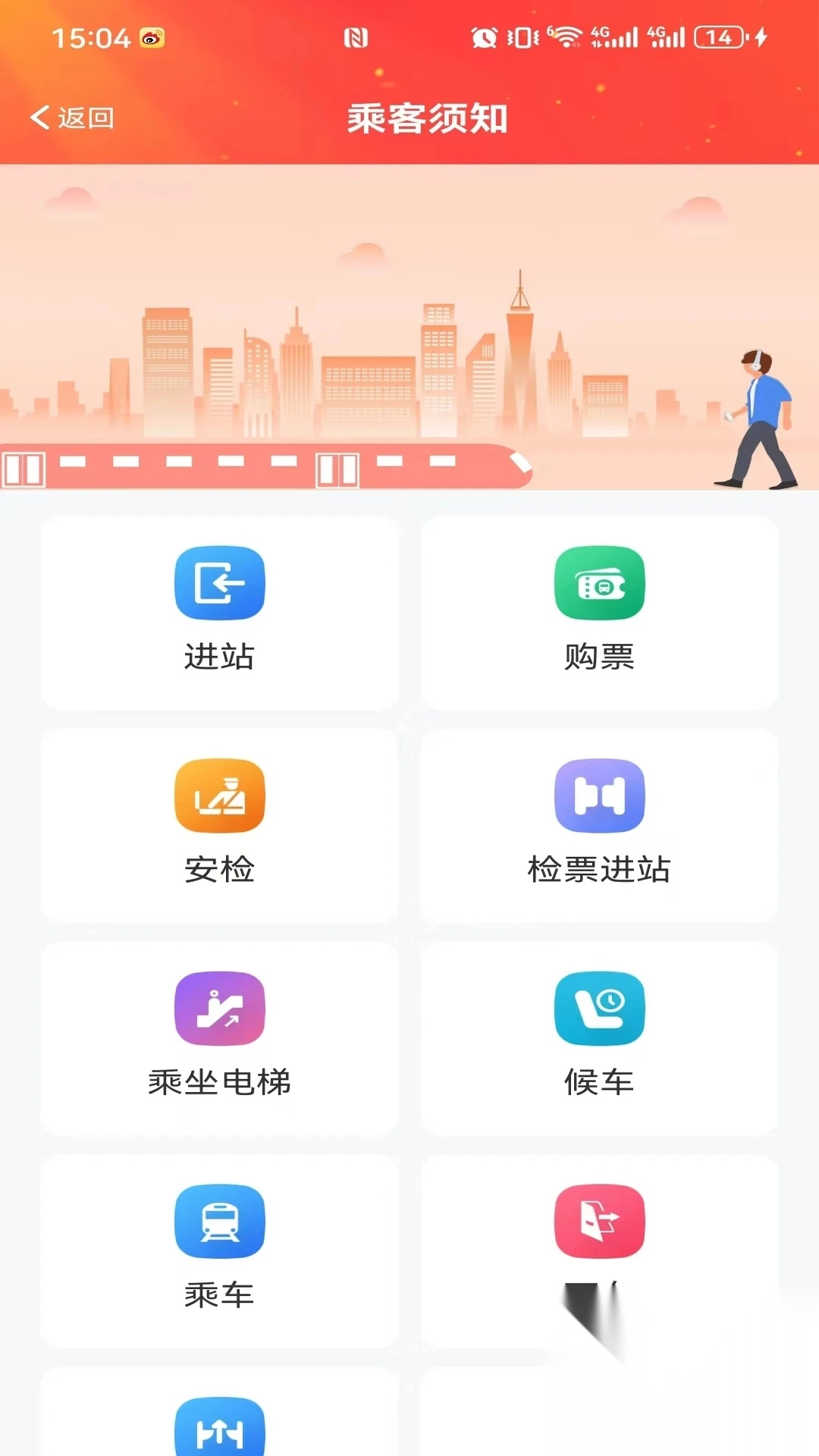819x1456 pixels.
Task: Open the 进站 (station entry) guide icon
Action: click(220, 581)
